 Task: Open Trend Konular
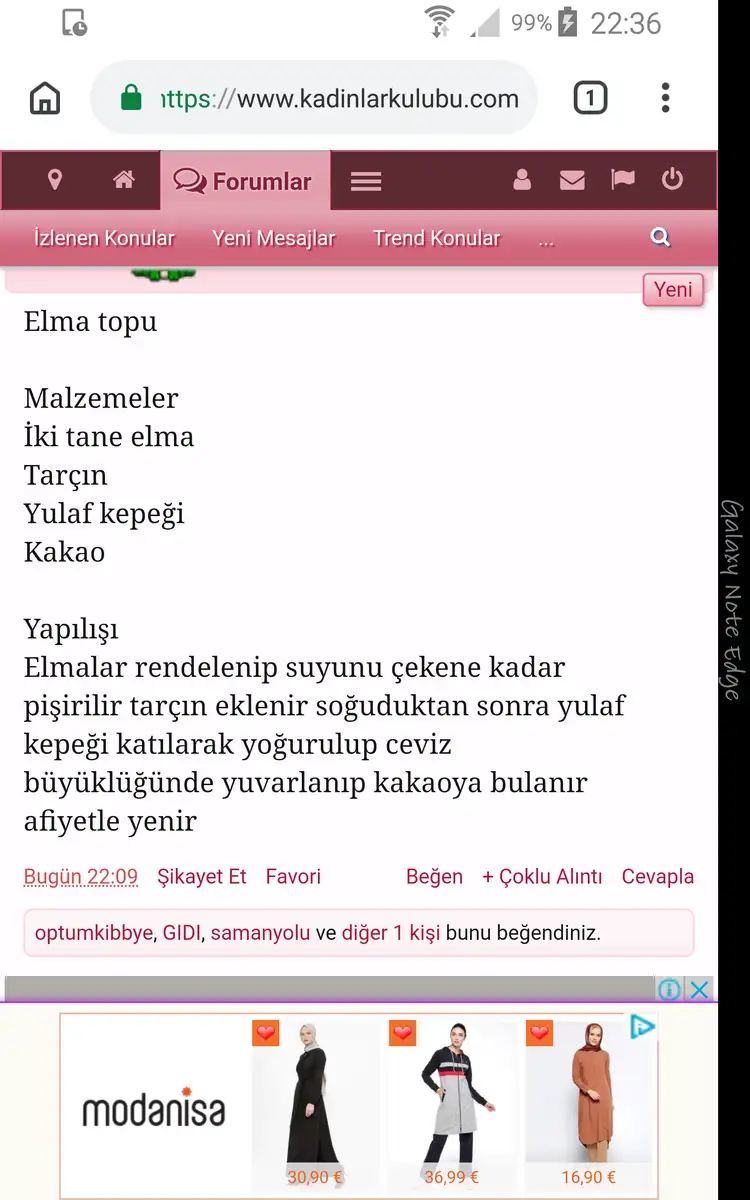(437, 238)
